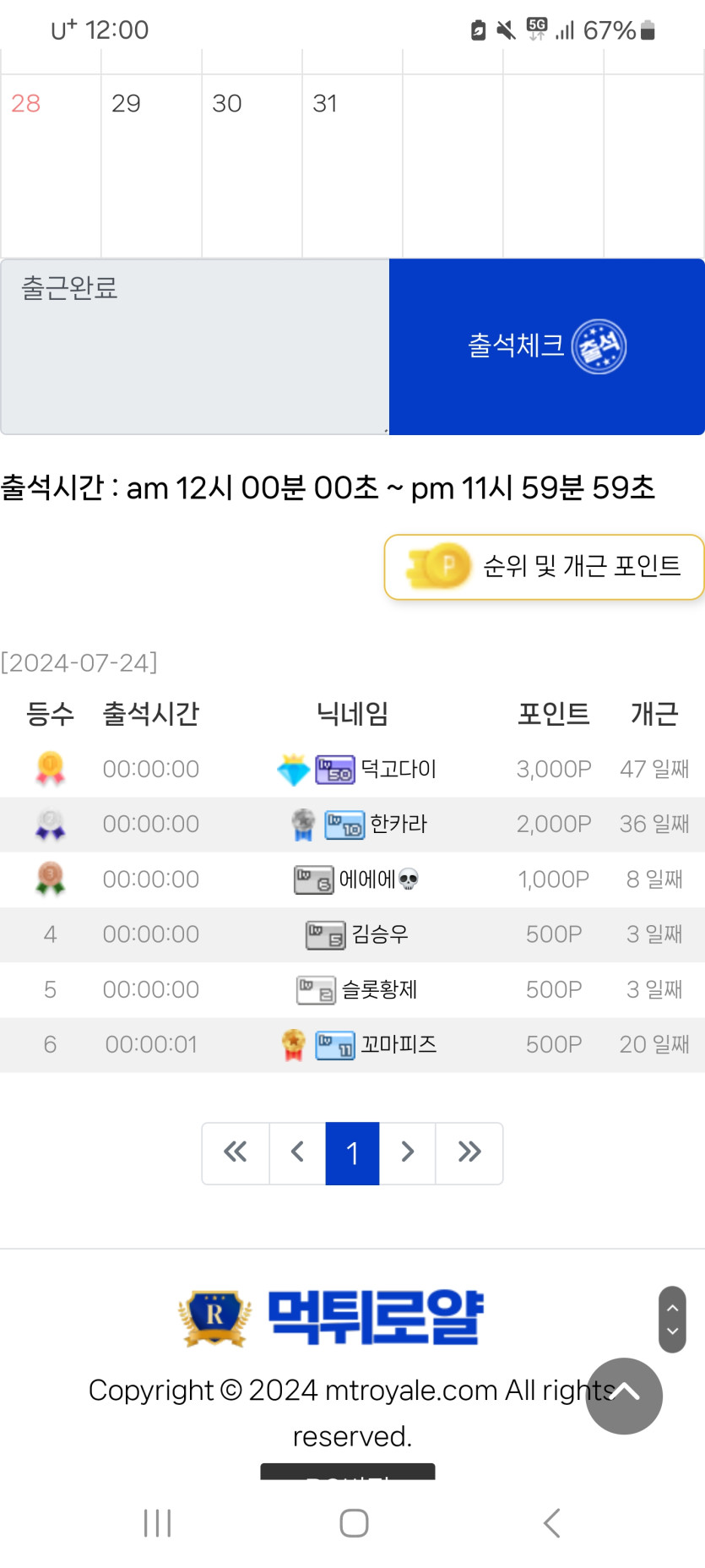Select page 1 in pagination
705x1568 pixels.
point(352,1153)
